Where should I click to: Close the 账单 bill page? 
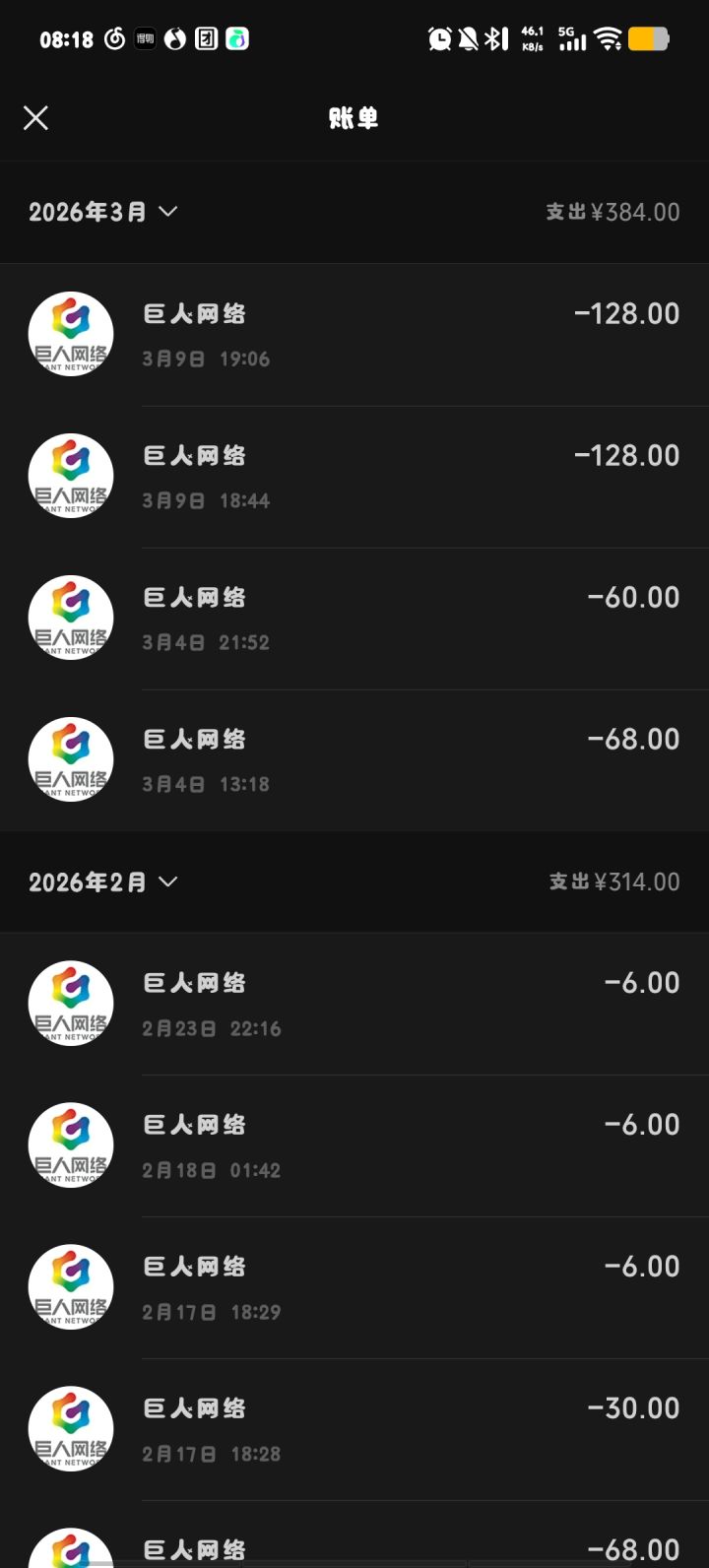[35, 118]
